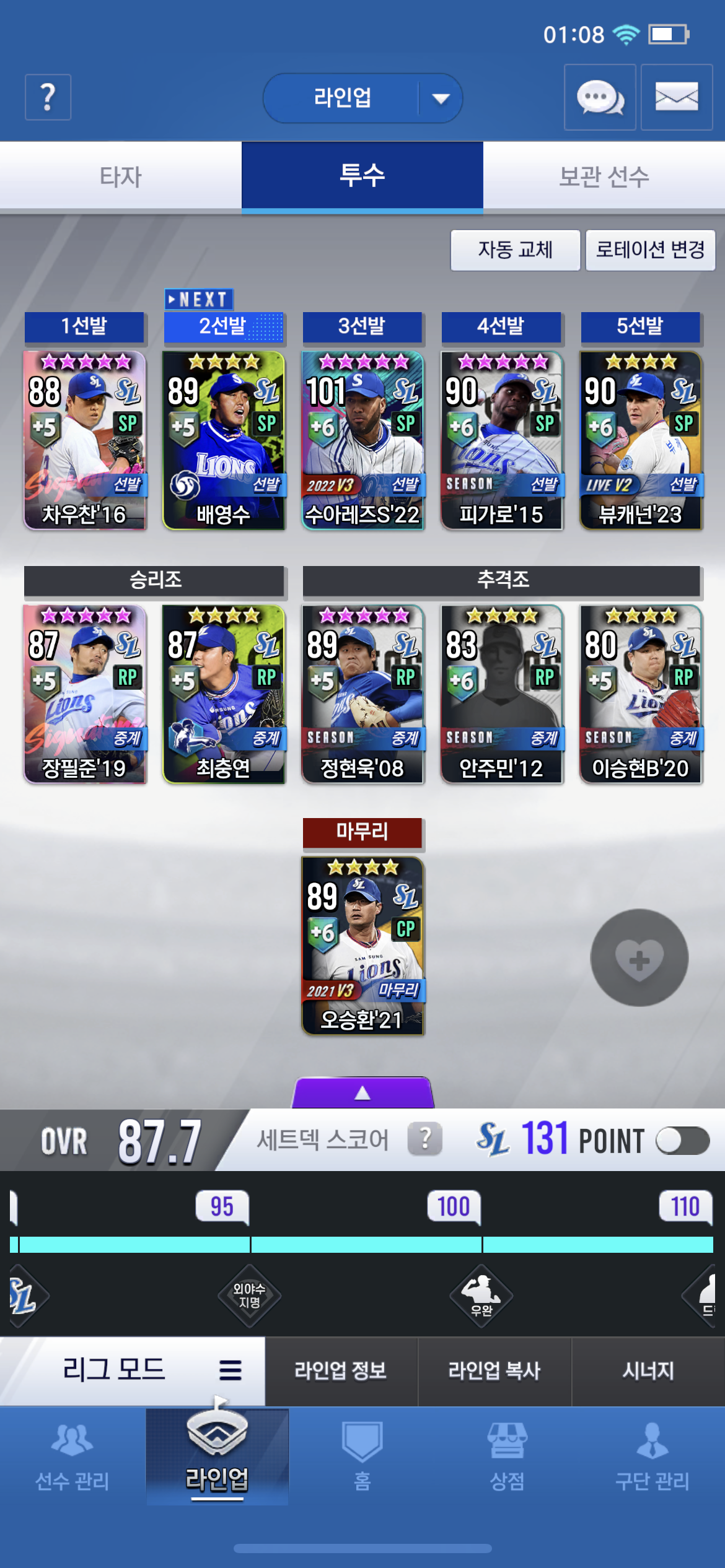Switch to the 보관 선수 tab
The height and width of the screenshot is (1568, 725).
pos(604,176)
